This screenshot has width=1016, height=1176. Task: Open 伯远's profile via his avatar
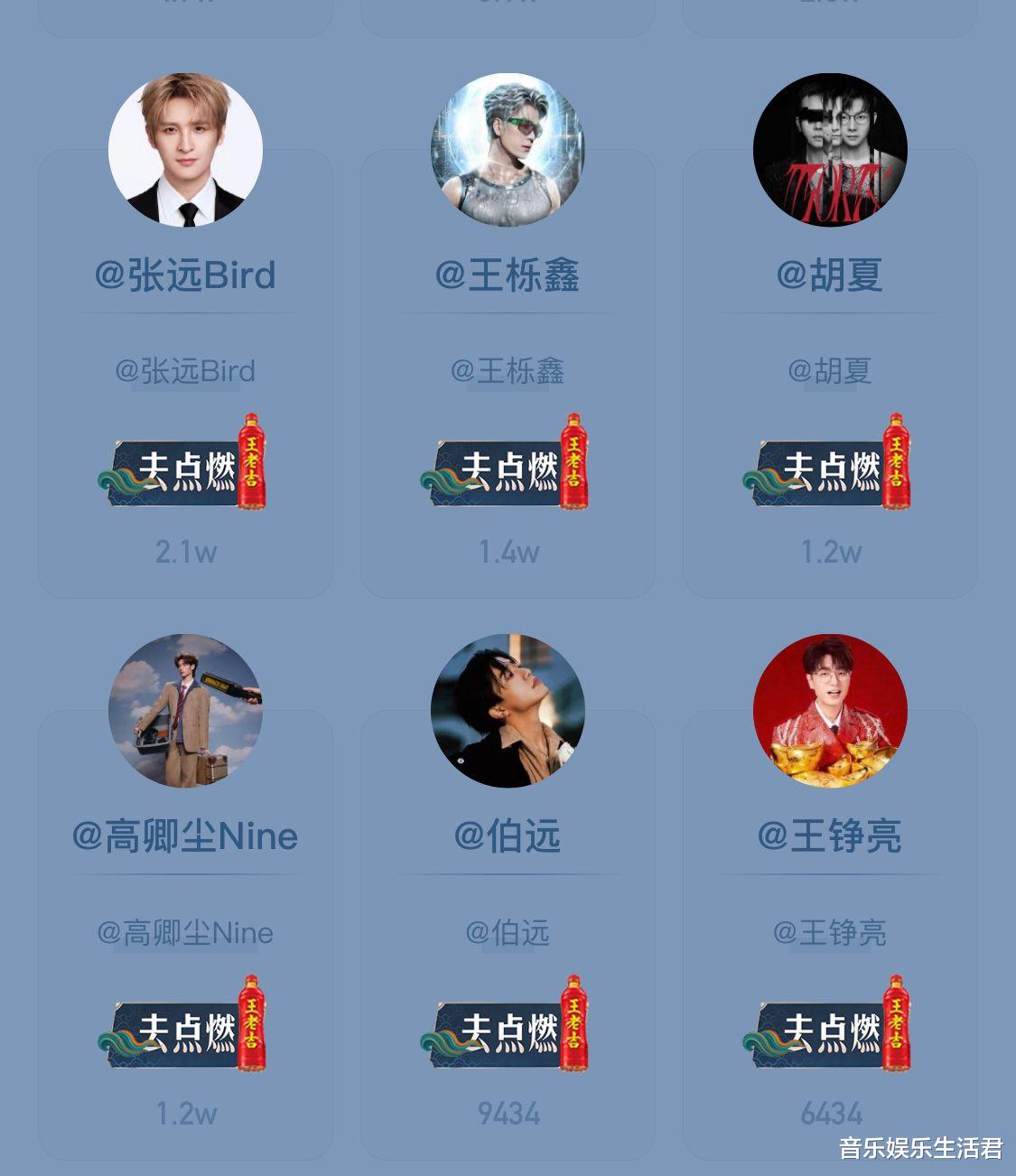point(508,713)
